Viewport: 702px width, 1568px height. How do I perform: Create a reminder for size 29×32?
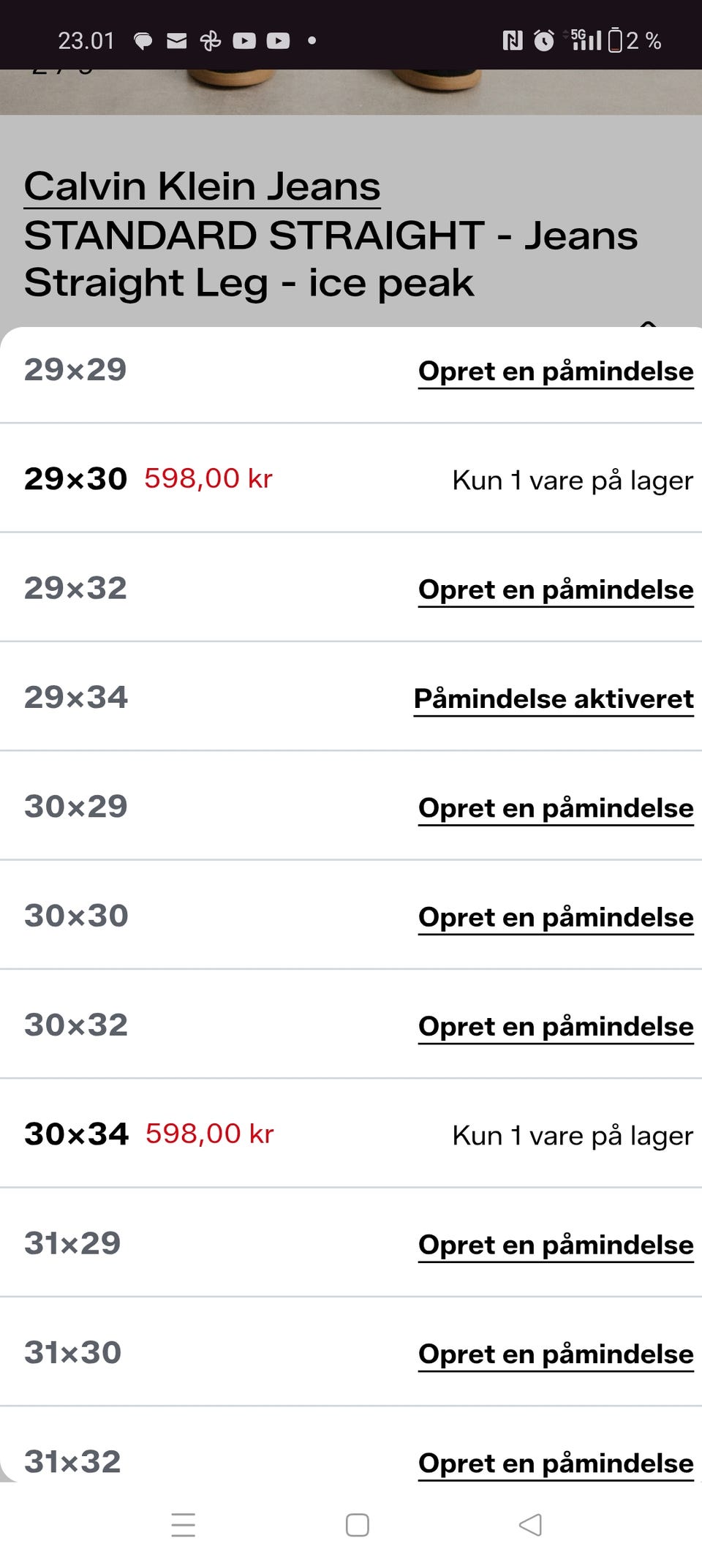pos(556,590)
